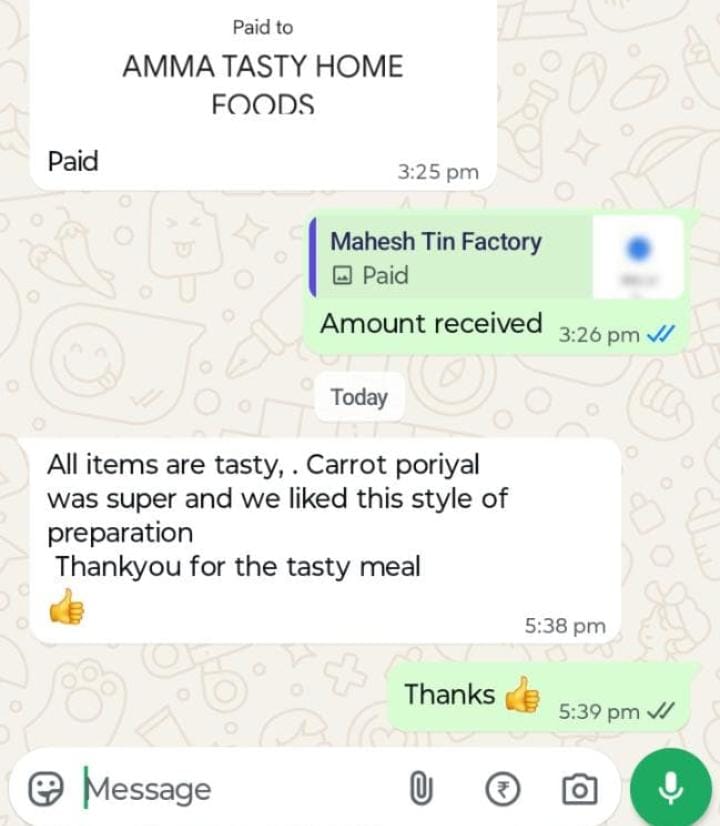Start recording a voice message

(670, 789)
